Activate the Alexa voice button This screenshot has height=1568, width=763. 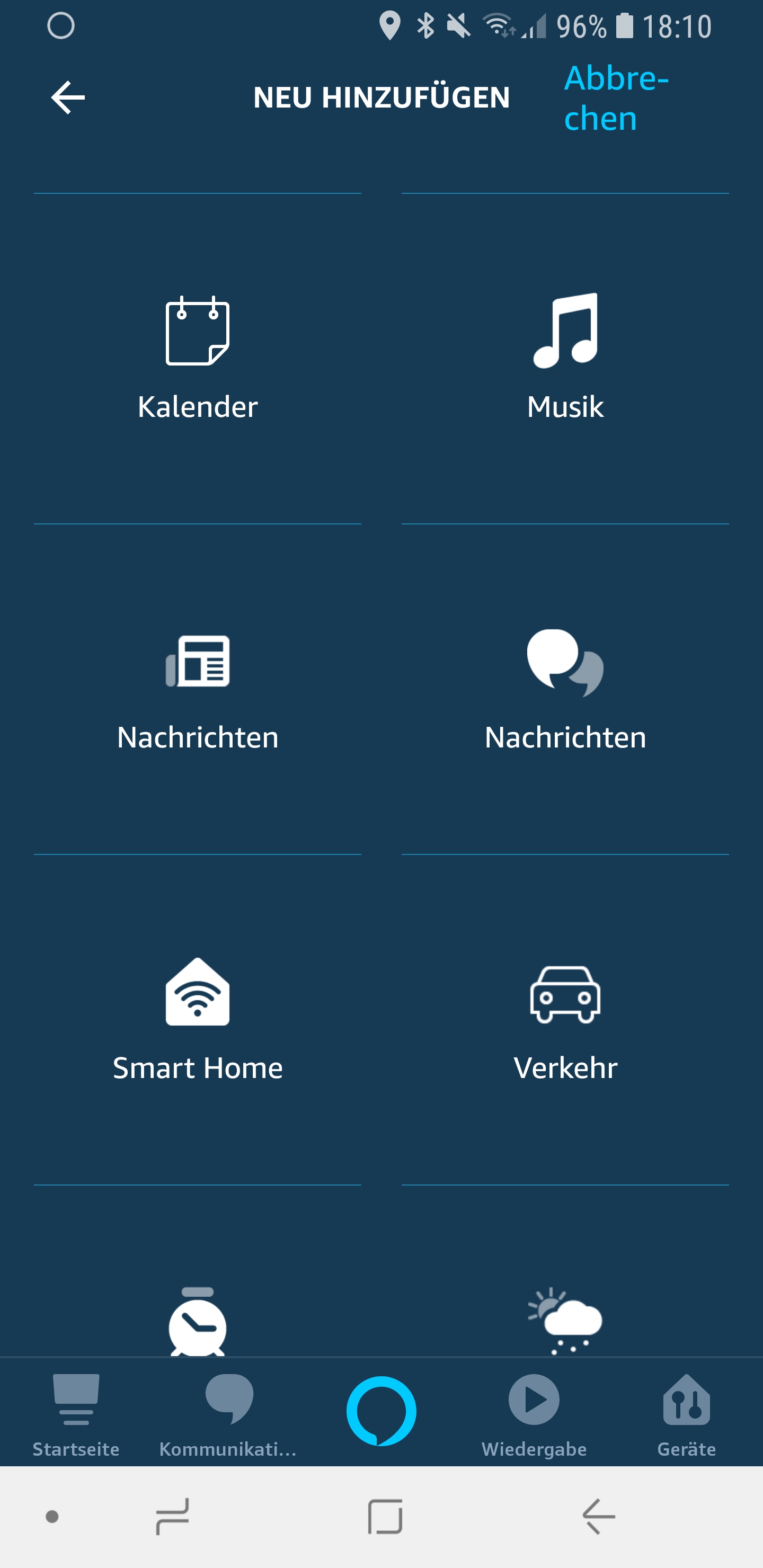point(381,1410)
